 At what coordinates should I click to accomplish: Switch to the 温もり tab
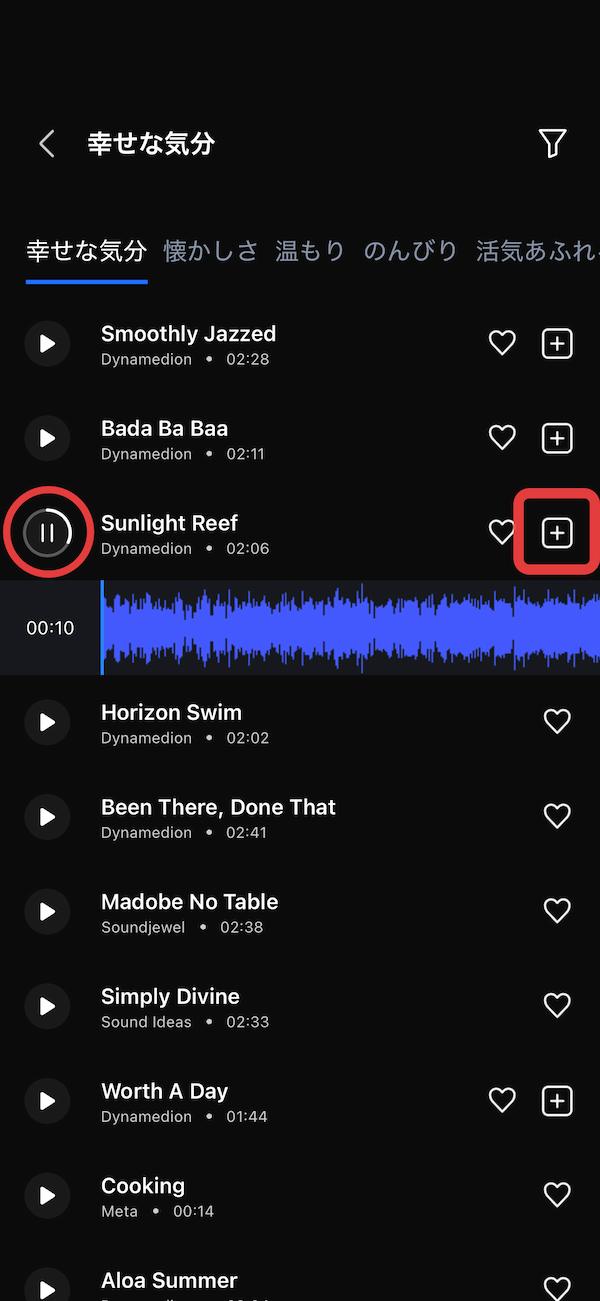[x=310, y=251]
